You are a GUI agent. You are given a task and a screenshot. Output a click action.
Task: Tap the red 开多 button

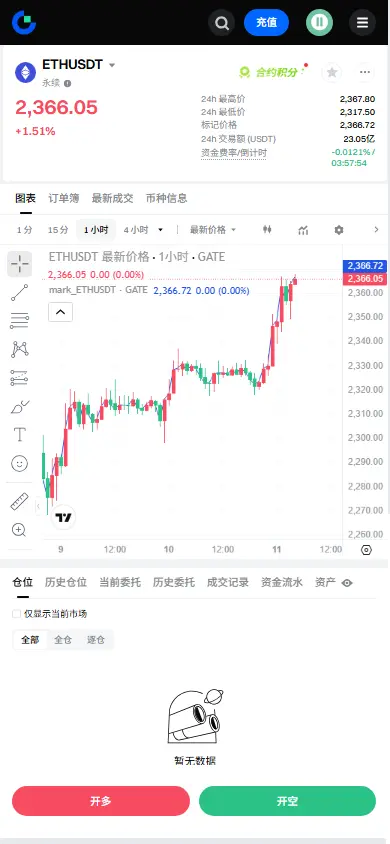click(x=101, y=801)
